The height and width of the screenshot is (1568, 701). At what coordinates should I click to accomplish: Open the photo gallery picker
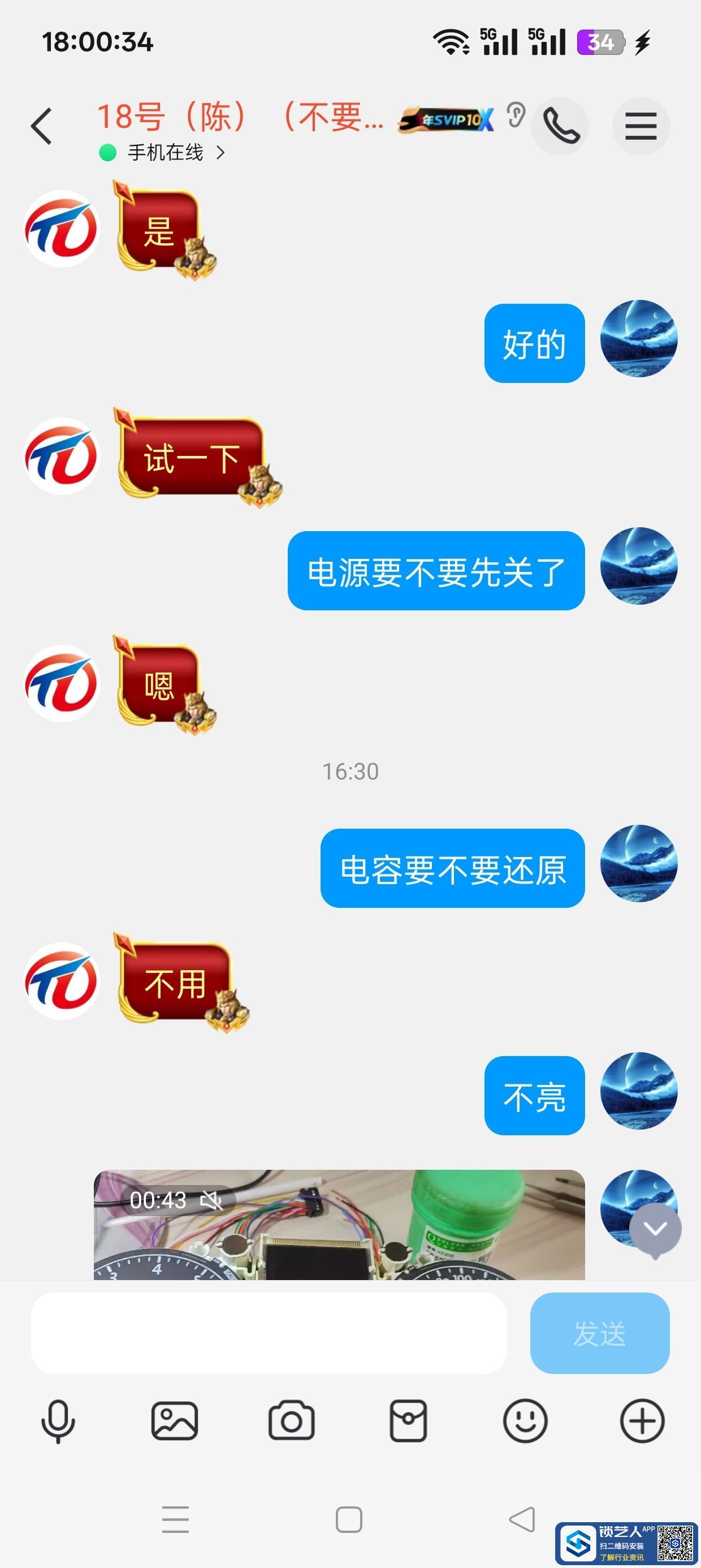pos(175,1421)
